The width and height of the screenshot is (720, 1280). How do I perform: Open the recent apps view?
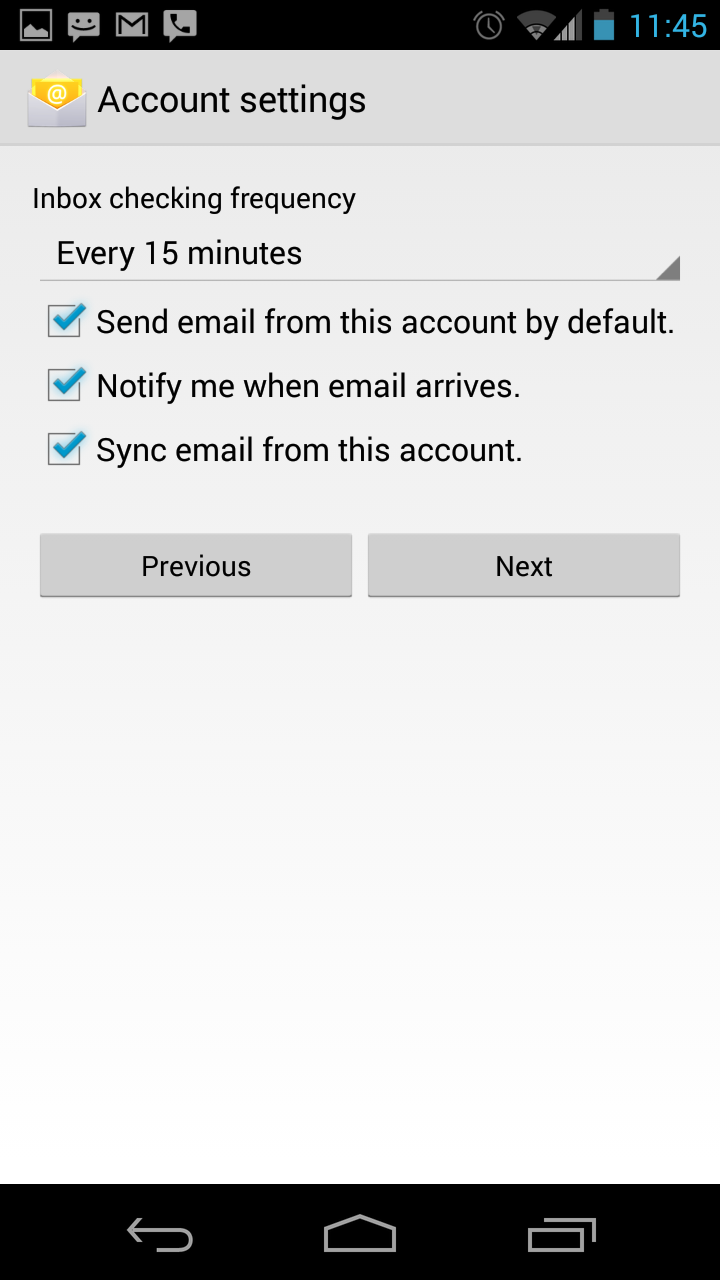(561, 1235)
